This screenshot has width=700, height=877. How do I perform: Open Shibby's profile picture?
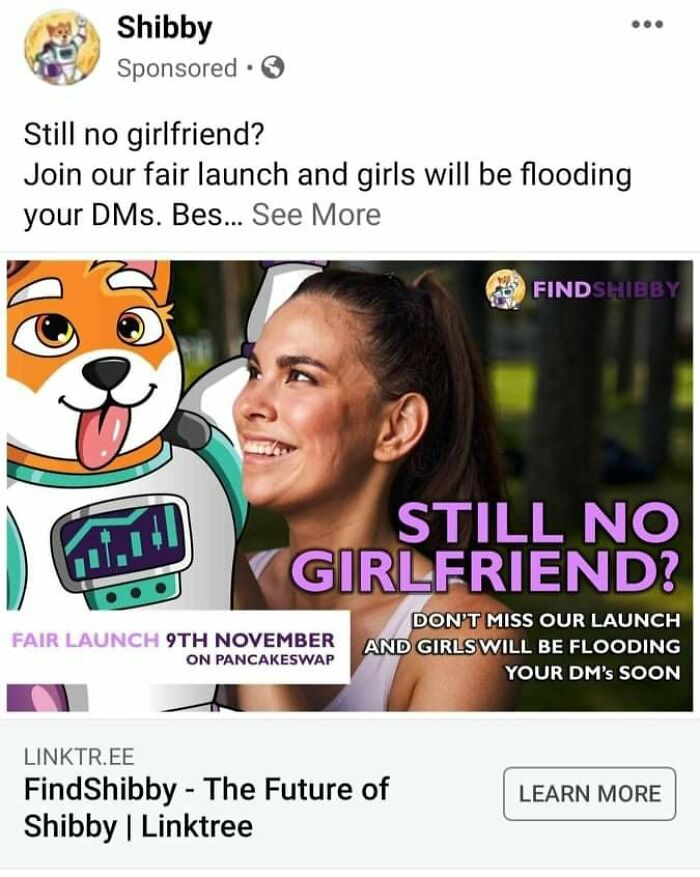tap(62, 47)
